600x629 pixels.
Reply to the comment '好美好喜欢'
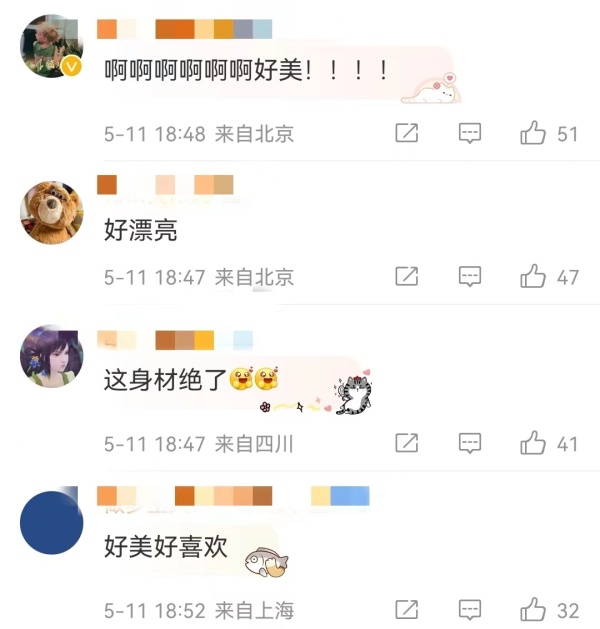click(x=469, y=609)
